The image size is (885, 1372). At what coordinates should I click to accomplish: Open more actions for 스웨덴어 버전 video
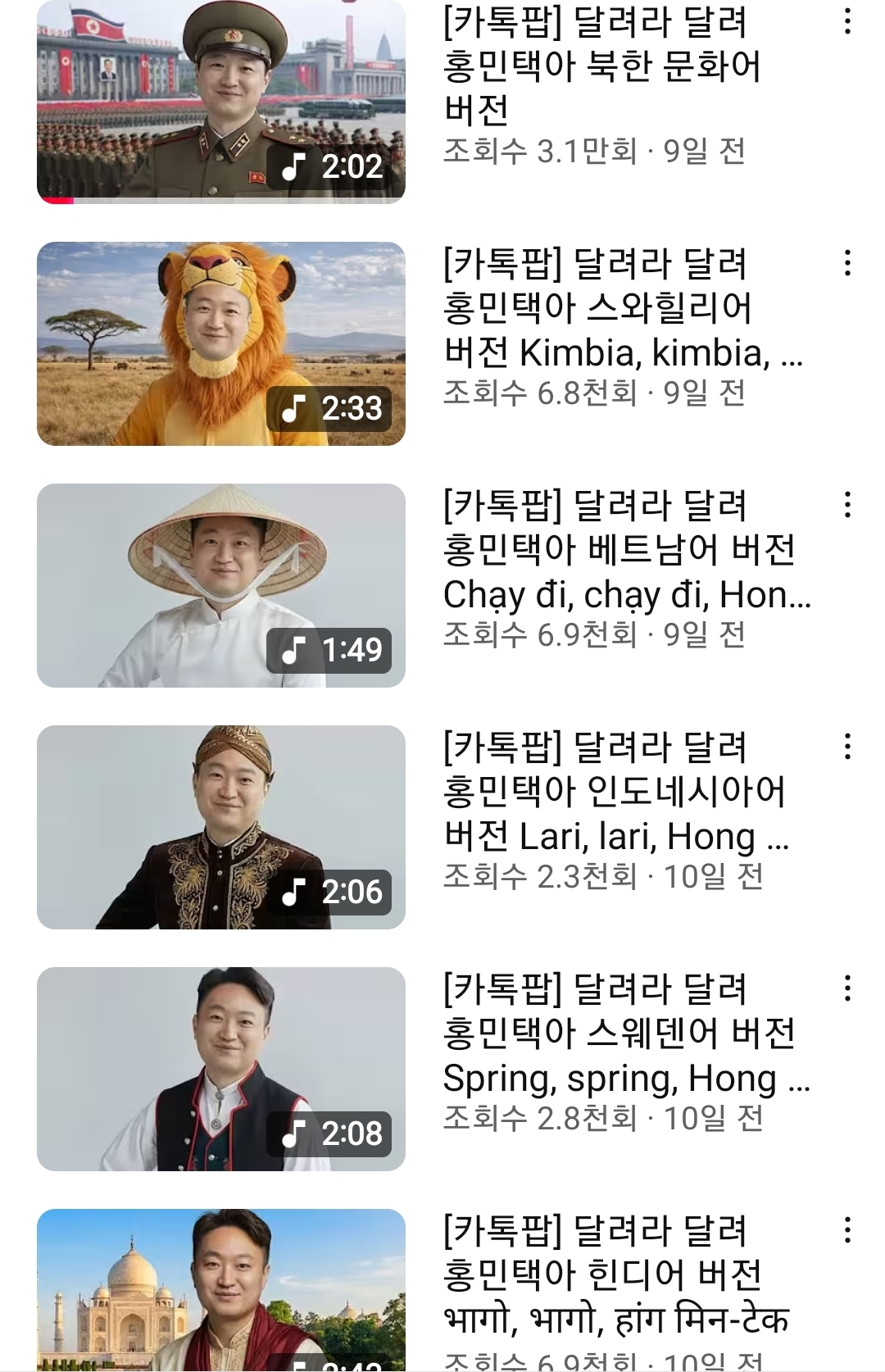point(847,988)
